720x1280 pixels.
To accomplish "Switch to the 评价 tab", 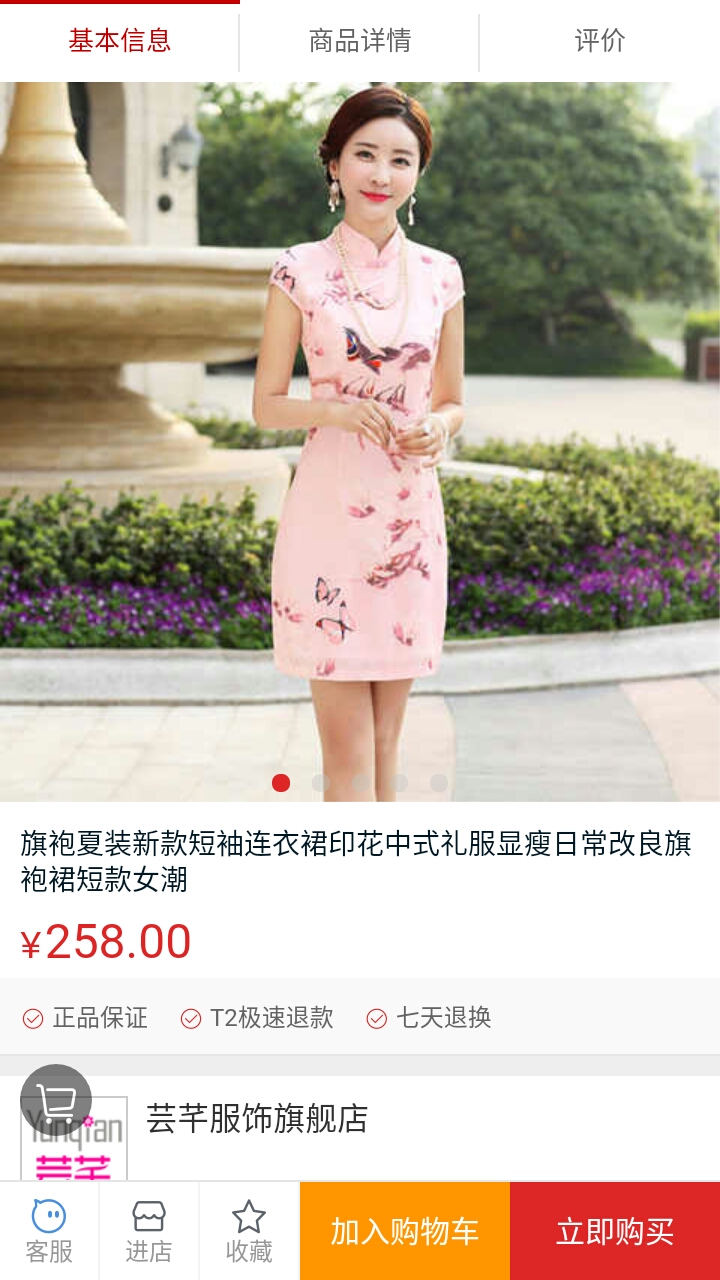I will tap(600, 42).
